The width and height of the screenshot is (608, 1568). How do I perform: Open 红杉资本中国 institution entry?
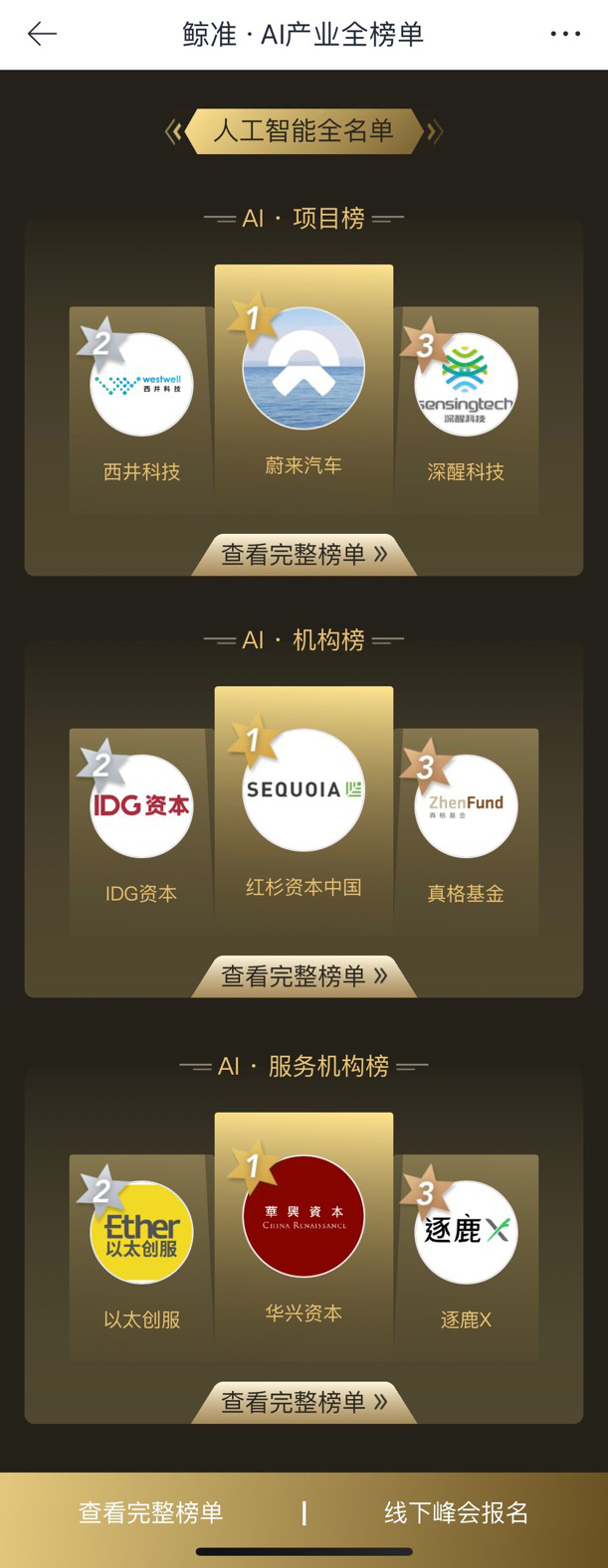[304, 790]
